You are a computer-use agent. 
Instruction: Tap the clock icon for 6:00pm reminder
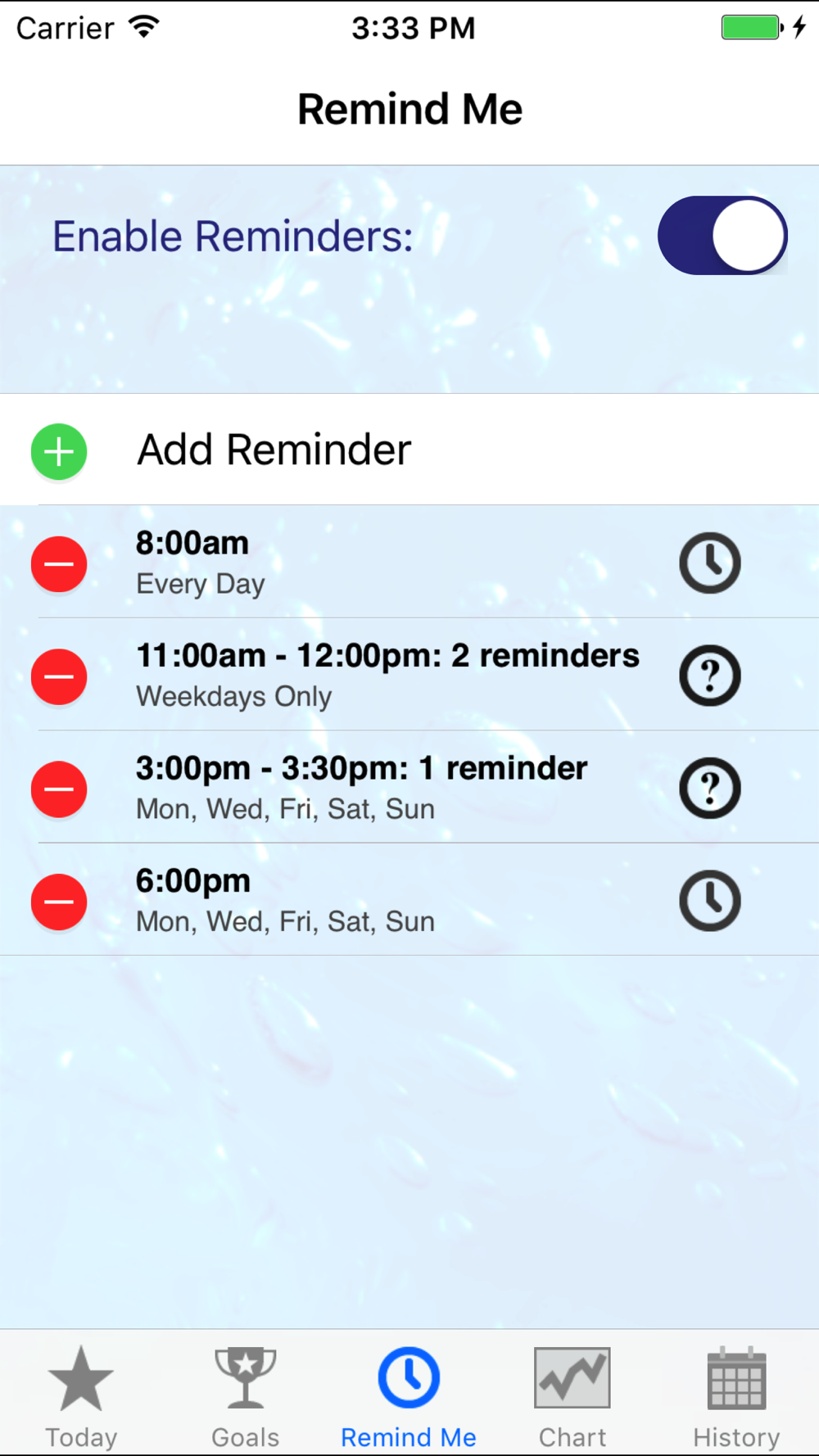pos(709,901)
